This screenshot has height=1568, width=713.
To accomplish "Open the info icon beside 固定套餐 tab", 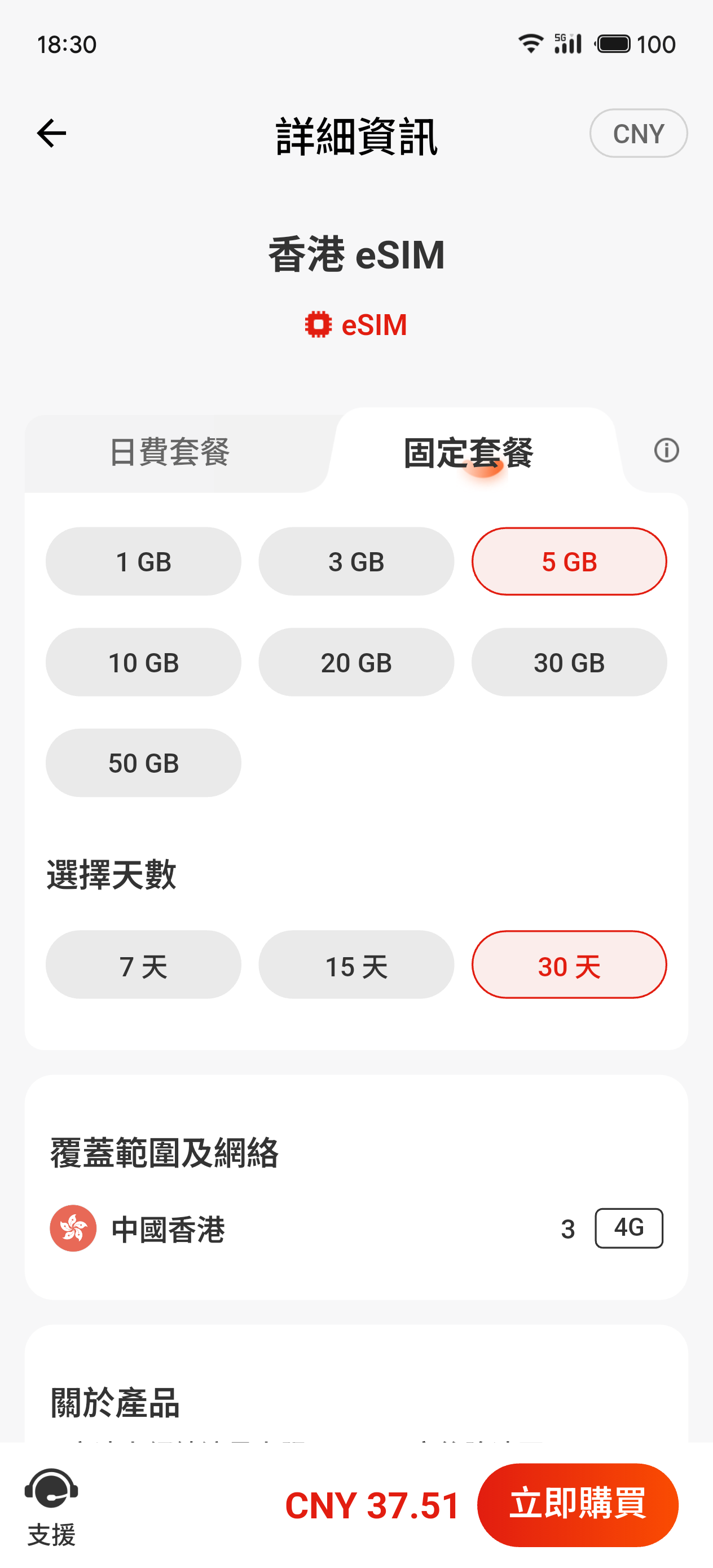I will coord(666,451).
